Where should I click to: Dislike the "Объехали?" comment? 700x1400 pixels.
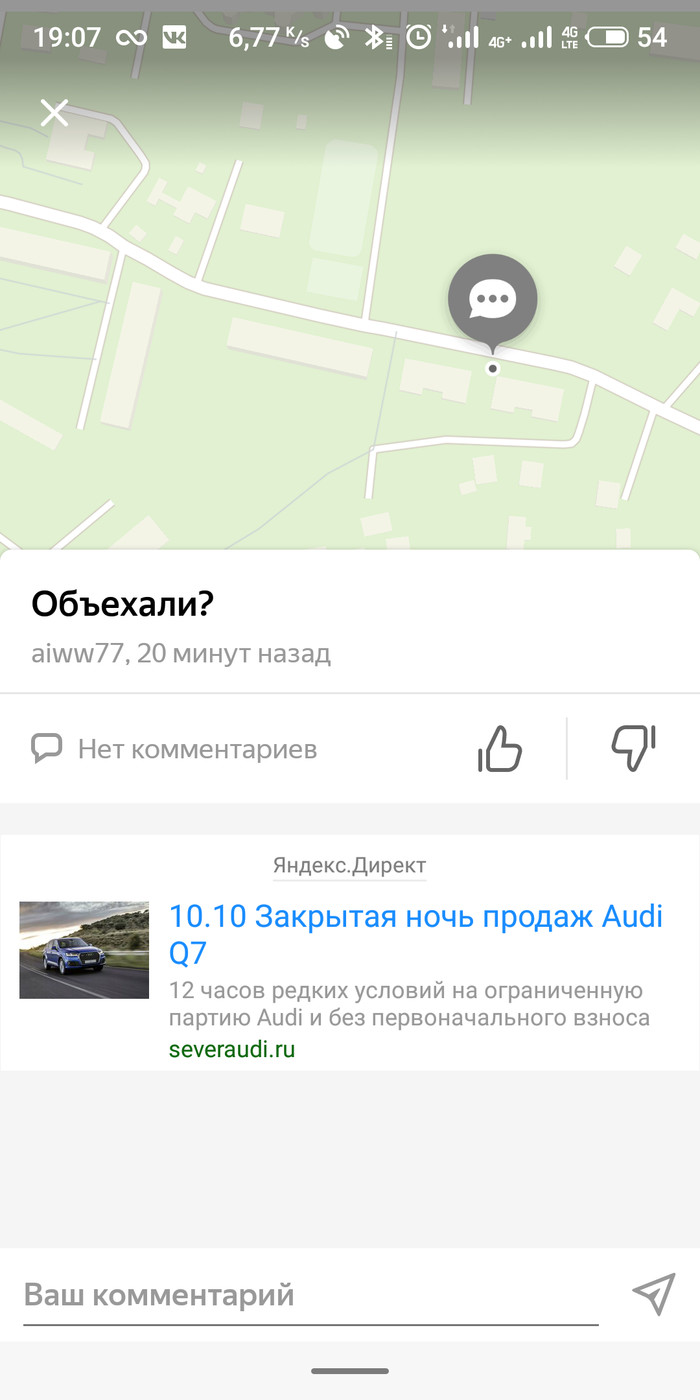point(633,748)
